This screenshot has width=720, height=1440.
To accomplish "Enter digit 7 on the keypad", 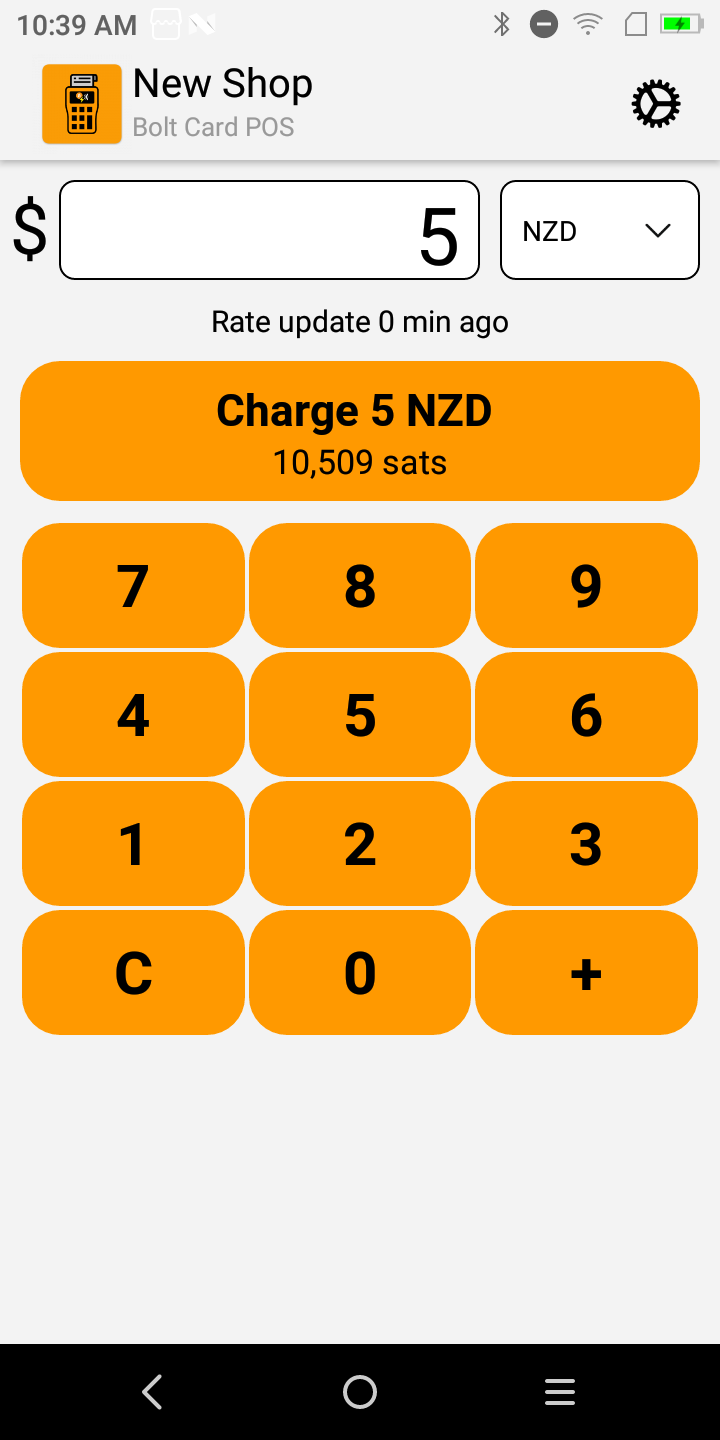I will coord(133,586).
